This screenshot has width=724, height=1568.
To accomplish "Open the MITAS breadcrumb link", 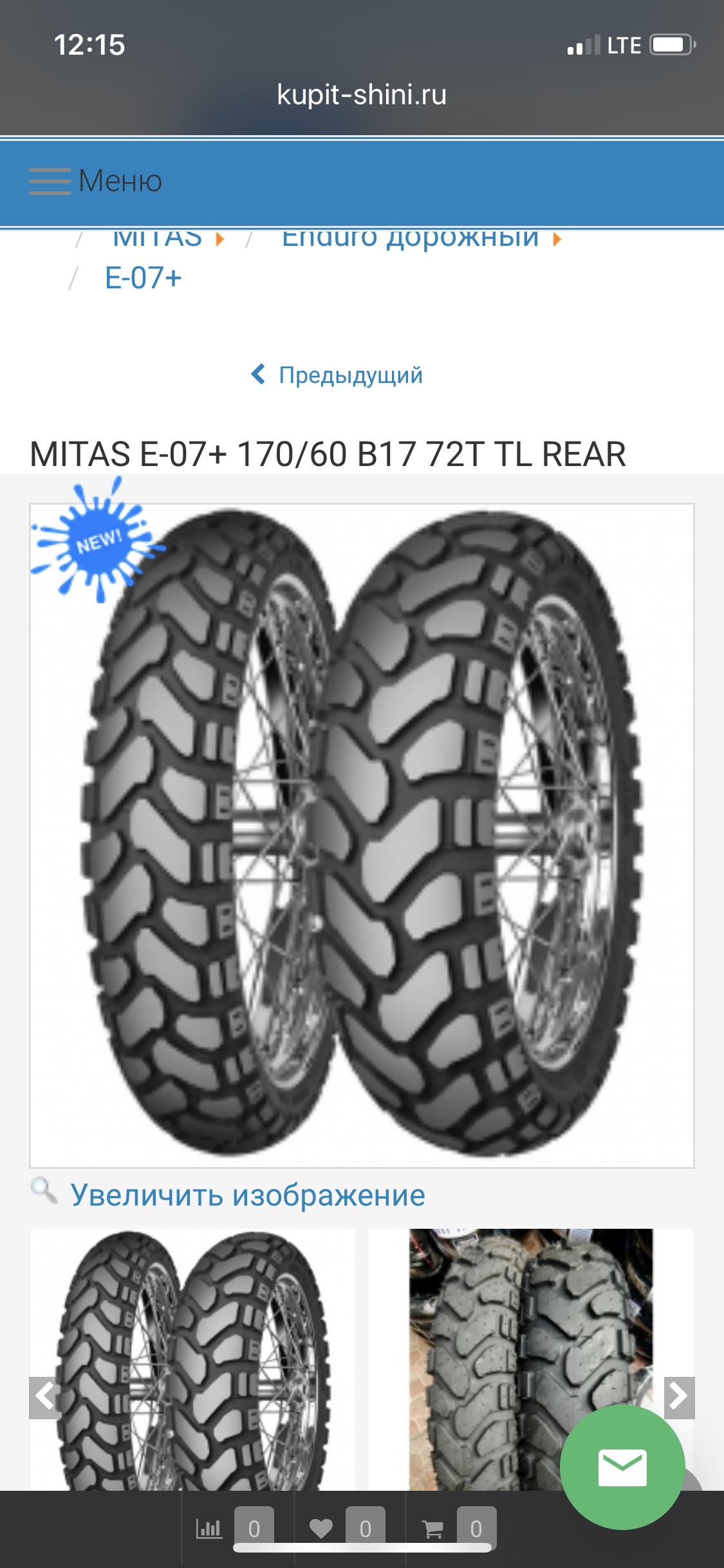I will [158, 239].
